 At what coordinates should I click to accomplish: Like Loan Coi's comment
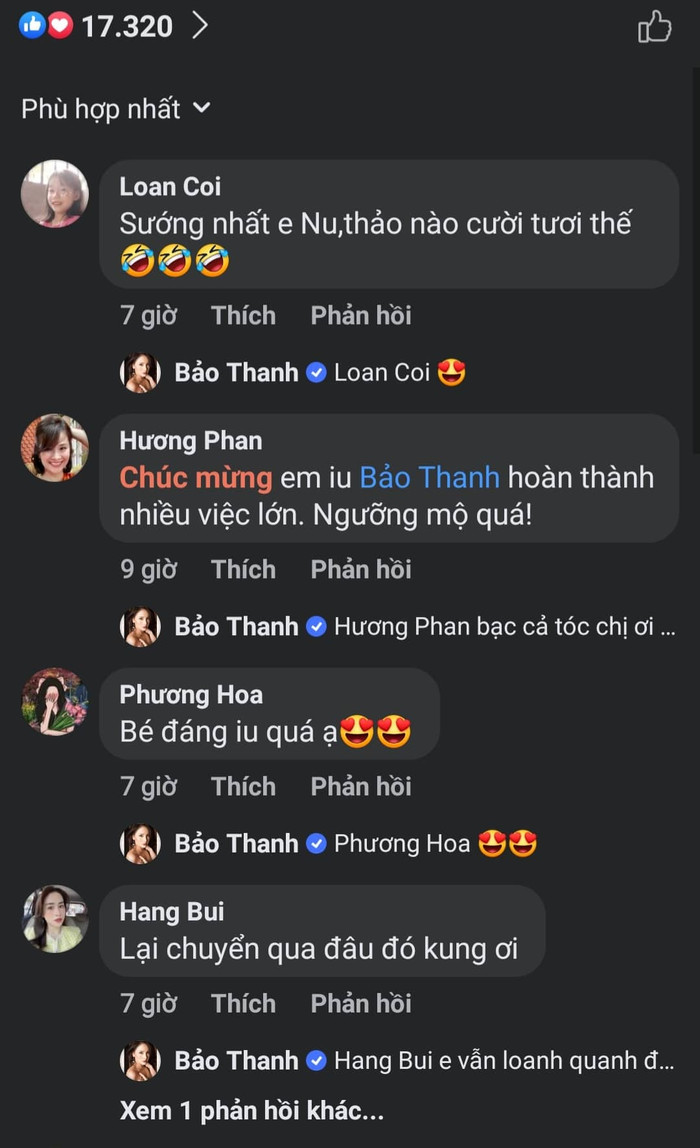243,316
